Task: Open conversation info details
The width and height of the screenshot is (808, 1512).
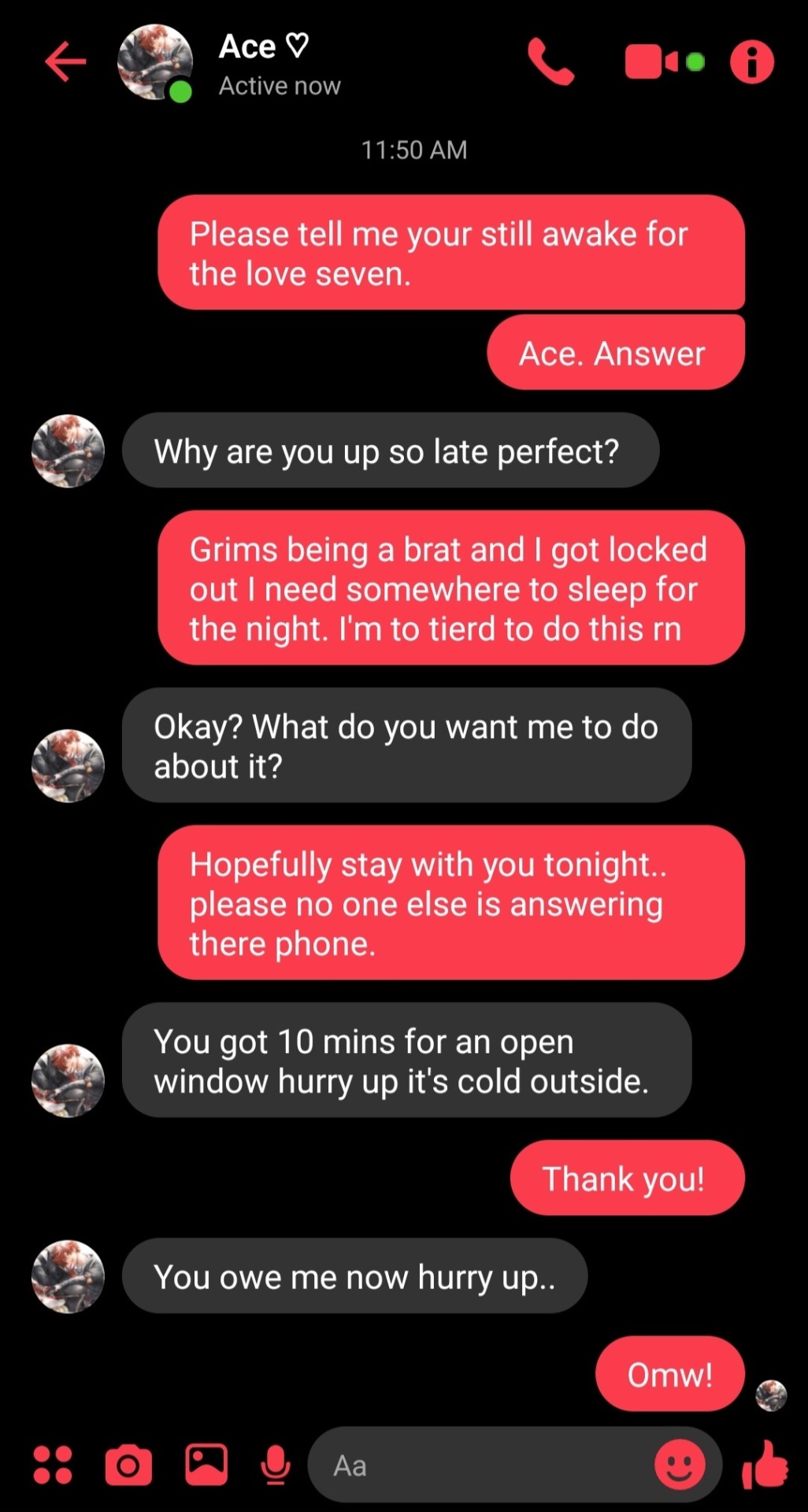Action: [x=751, y=61]
